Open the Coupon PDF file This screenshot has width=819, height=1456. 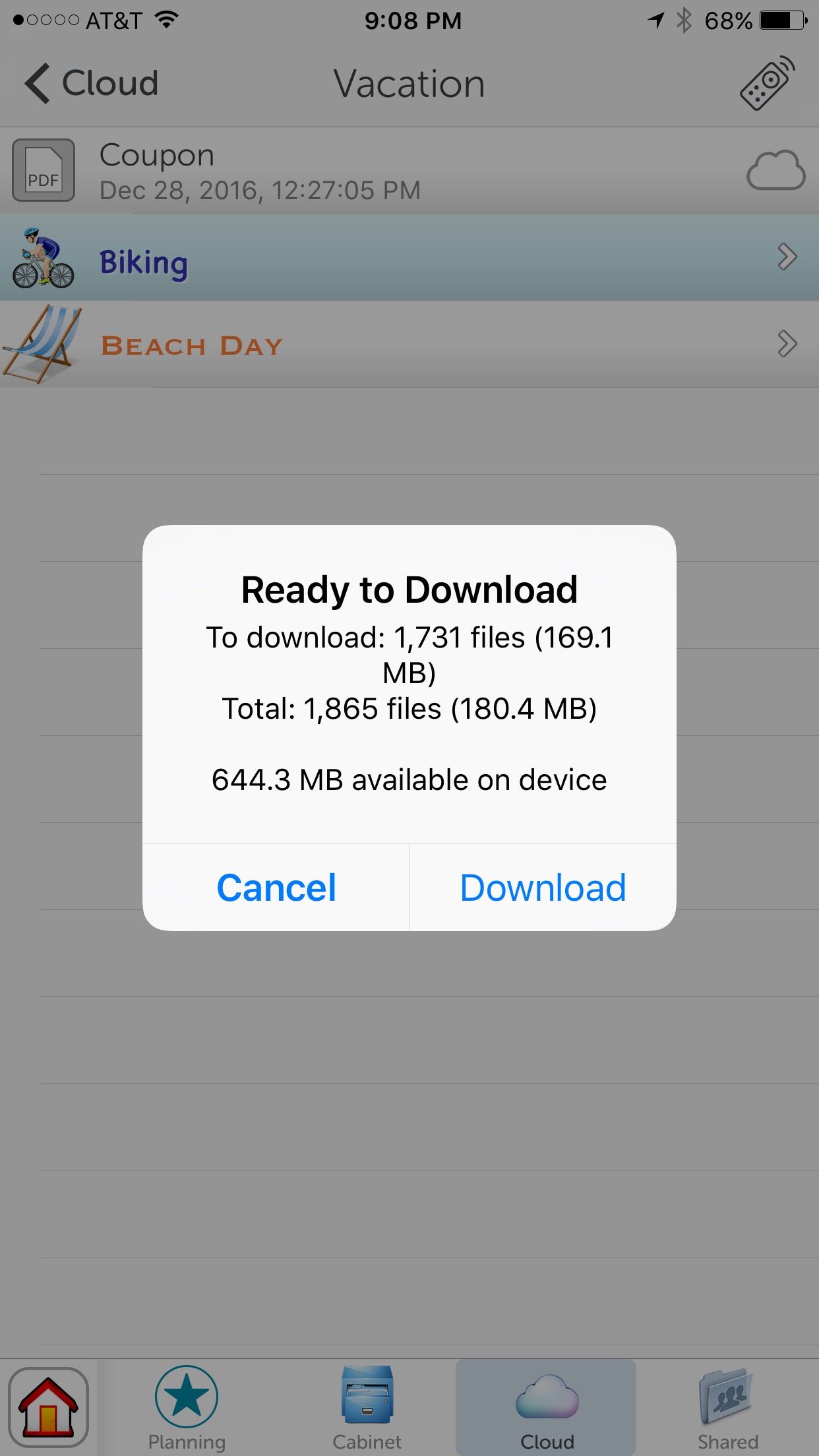click(x=259, y=171)
